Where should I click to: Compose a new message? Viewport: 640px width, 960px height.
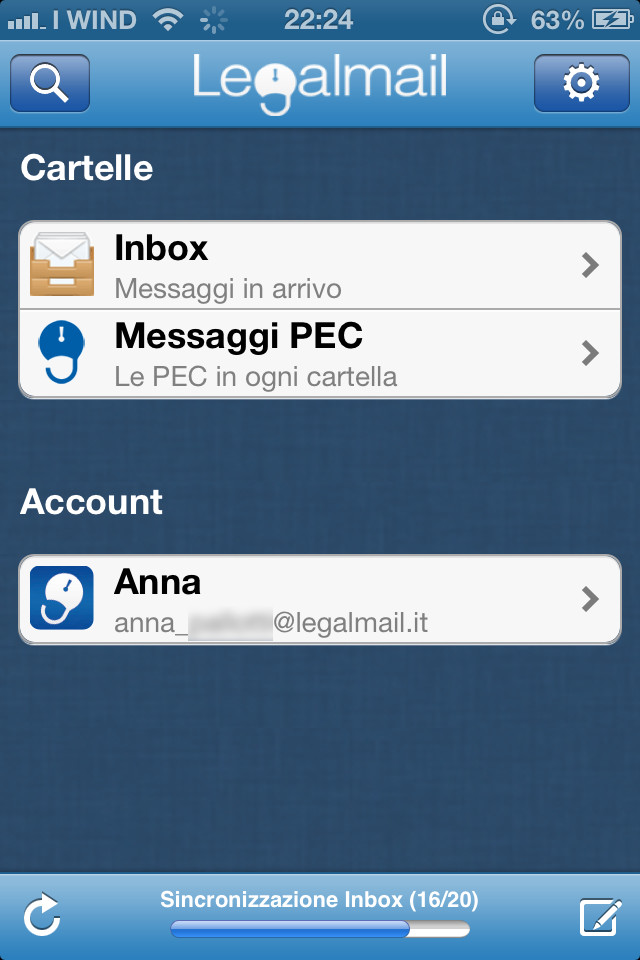600,916
